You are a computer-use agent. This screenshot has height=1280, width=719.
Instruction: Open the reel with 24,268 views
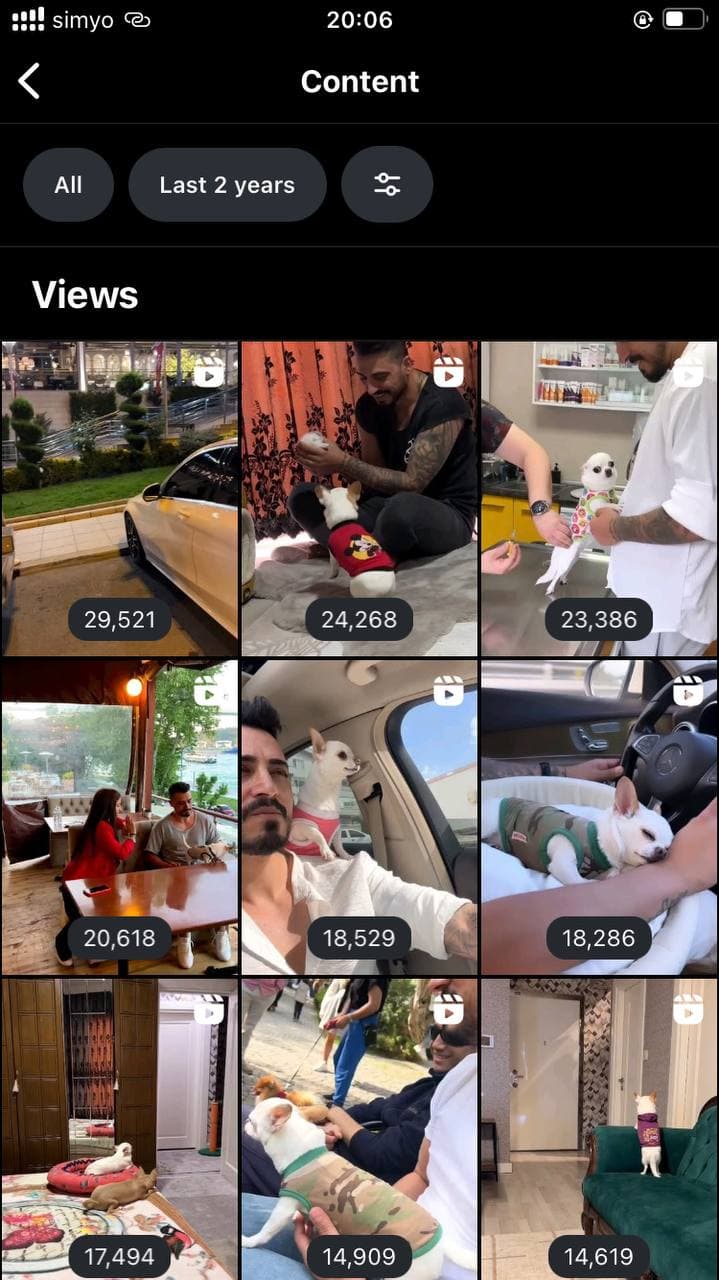(x=359, y=498)
